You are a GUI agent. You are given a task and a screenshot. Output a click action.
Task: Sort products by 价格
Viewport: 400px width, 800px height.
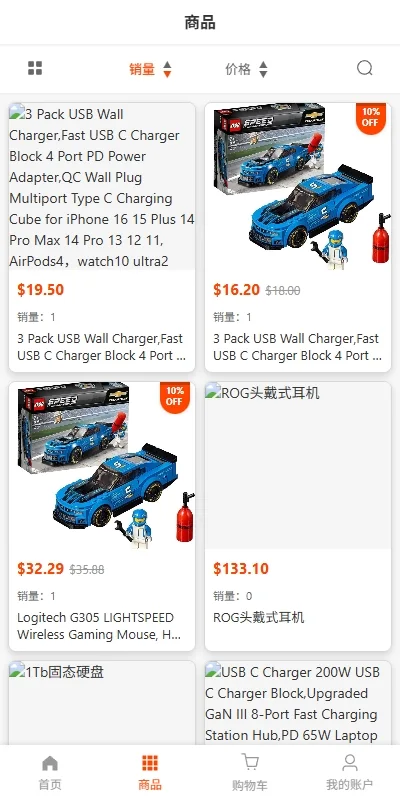pos(246,69)
